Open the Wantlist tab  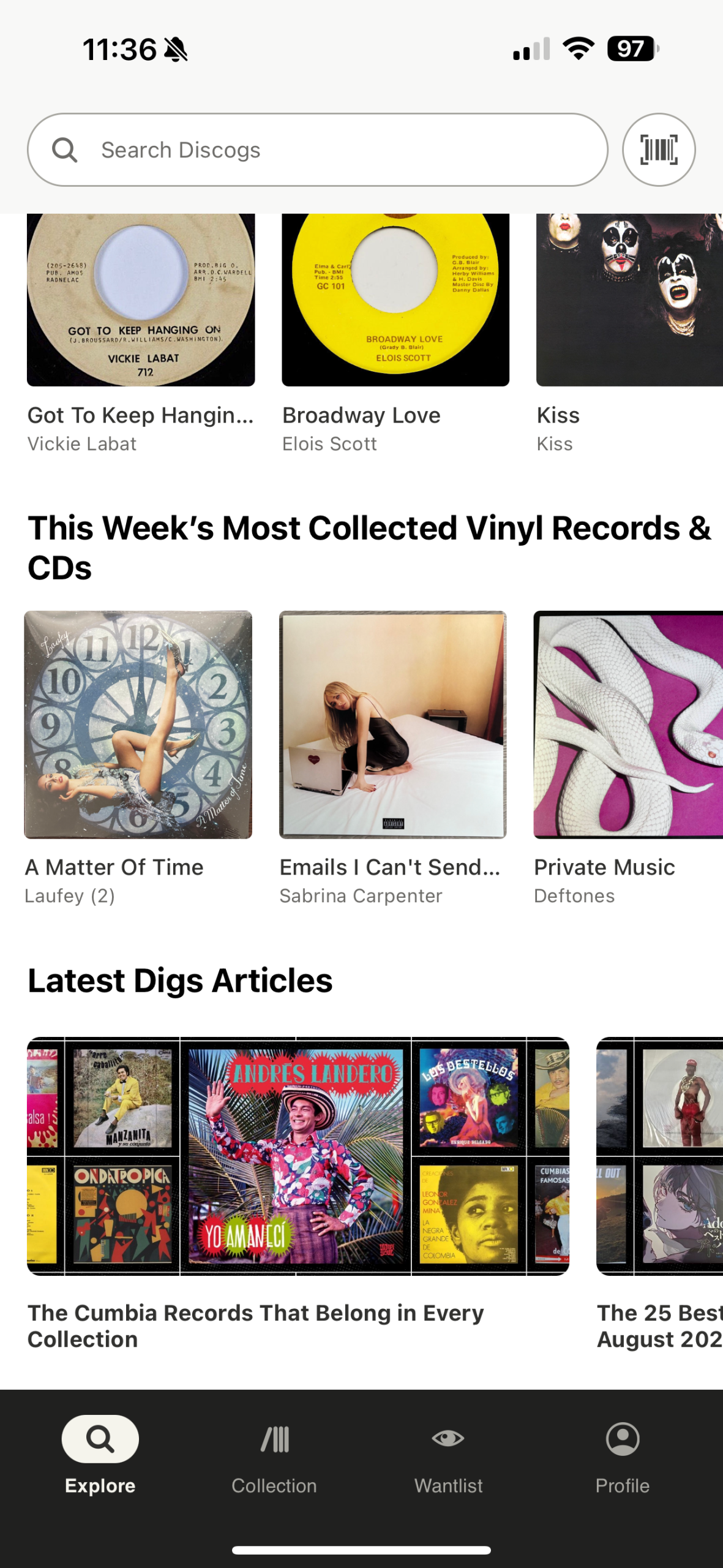449,1455
